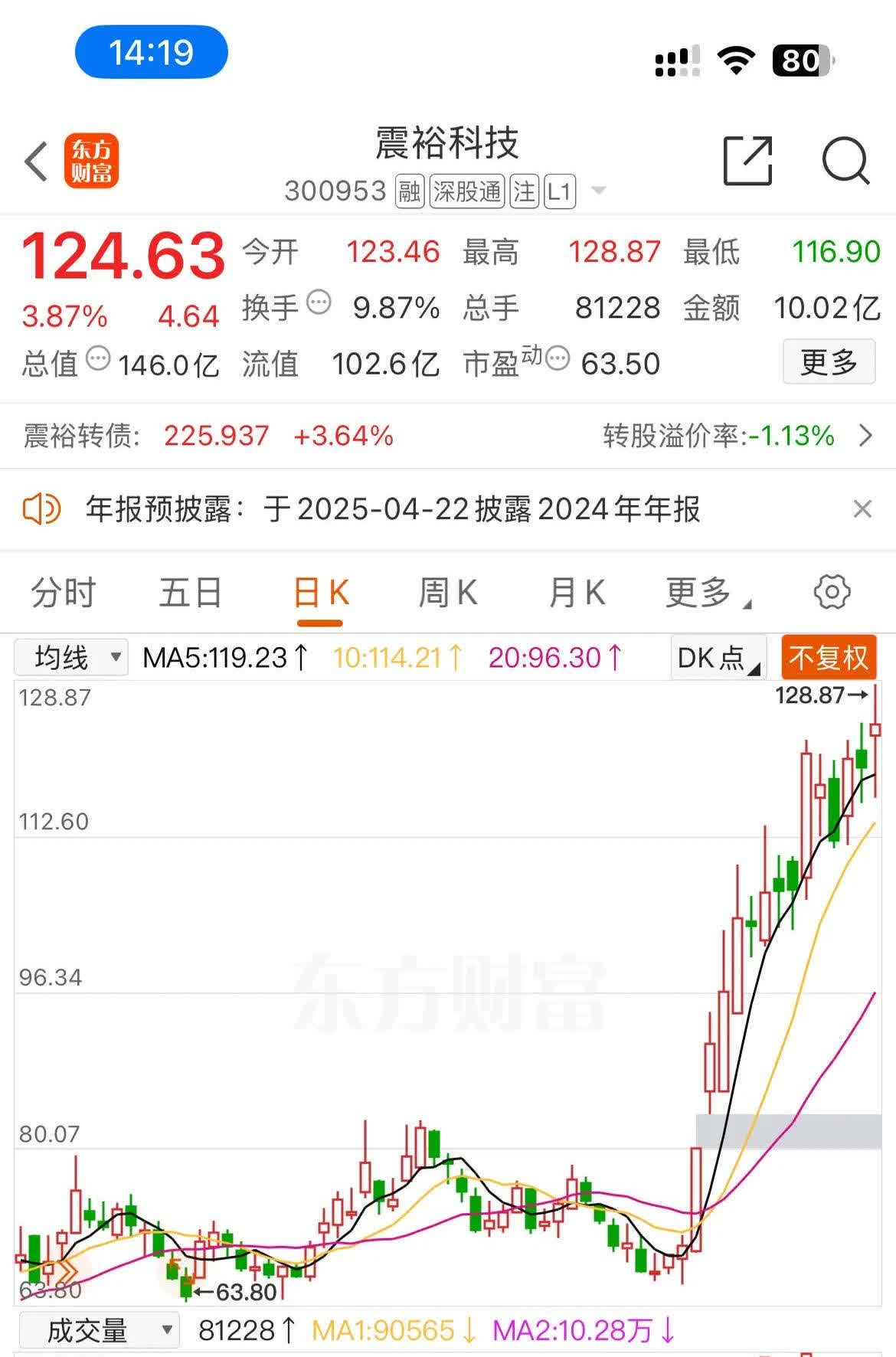Open the search magnifier icon

coord(845,162)
